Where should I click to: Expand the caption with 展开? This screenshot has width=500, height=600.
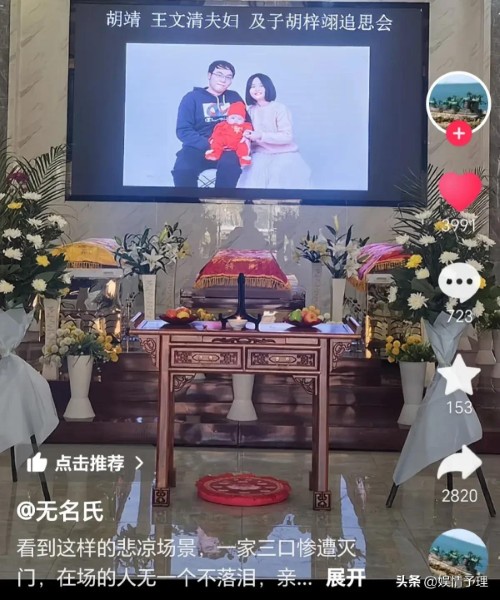click(345, 578)
